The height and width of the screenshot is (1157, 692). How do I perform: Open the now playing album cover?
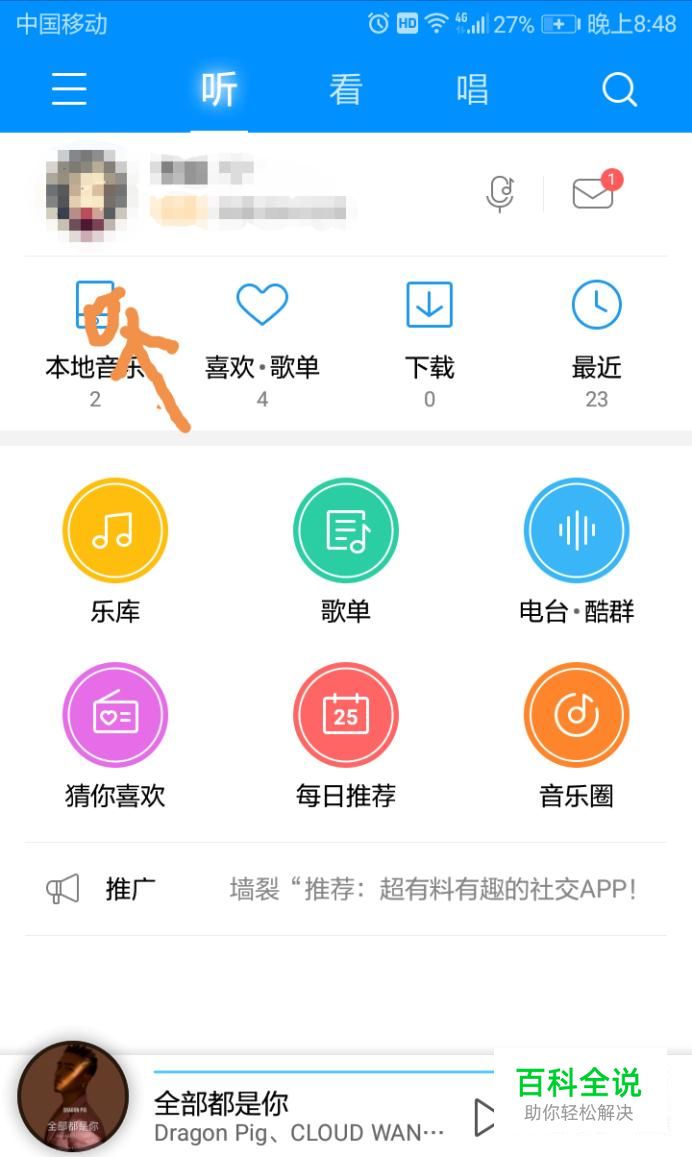(x=74, y=1097)
